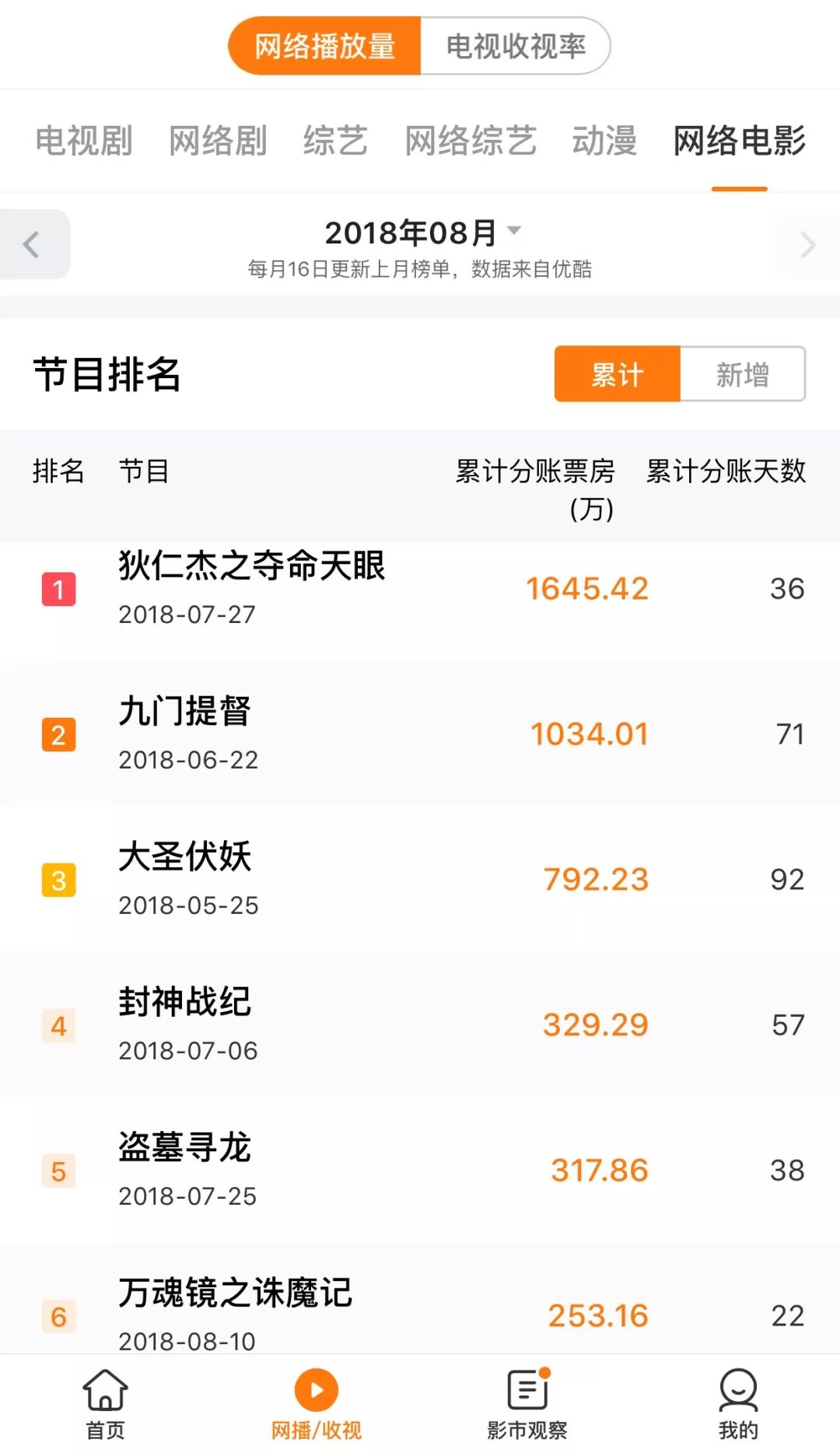Switch to the 综艺 tab
Viewport: 840px width, 1453px height.
(x=335, y=141)
